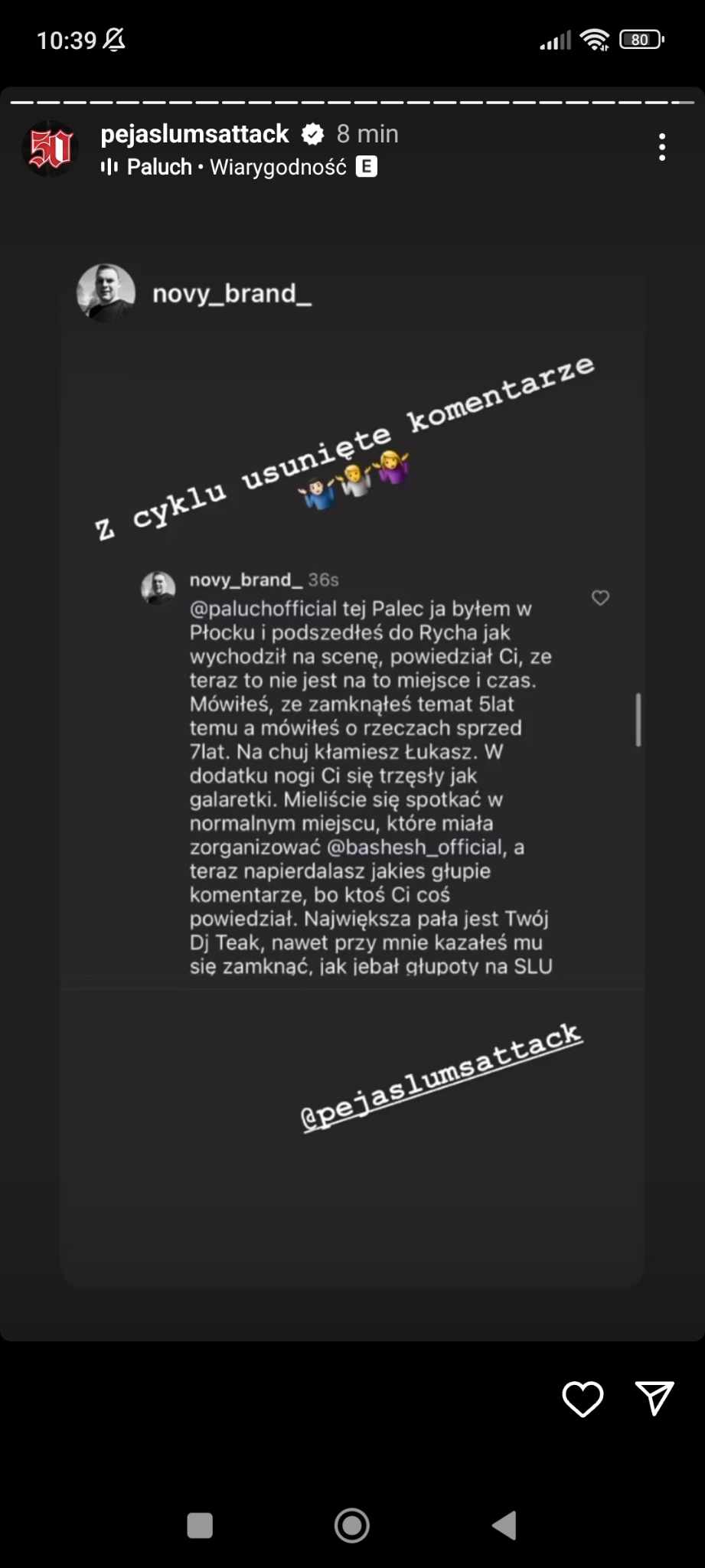Open the Paluch Wiarygodność music track
Image resolution: width=705 pixels, height=1568 pixels.
click(238, 167)
